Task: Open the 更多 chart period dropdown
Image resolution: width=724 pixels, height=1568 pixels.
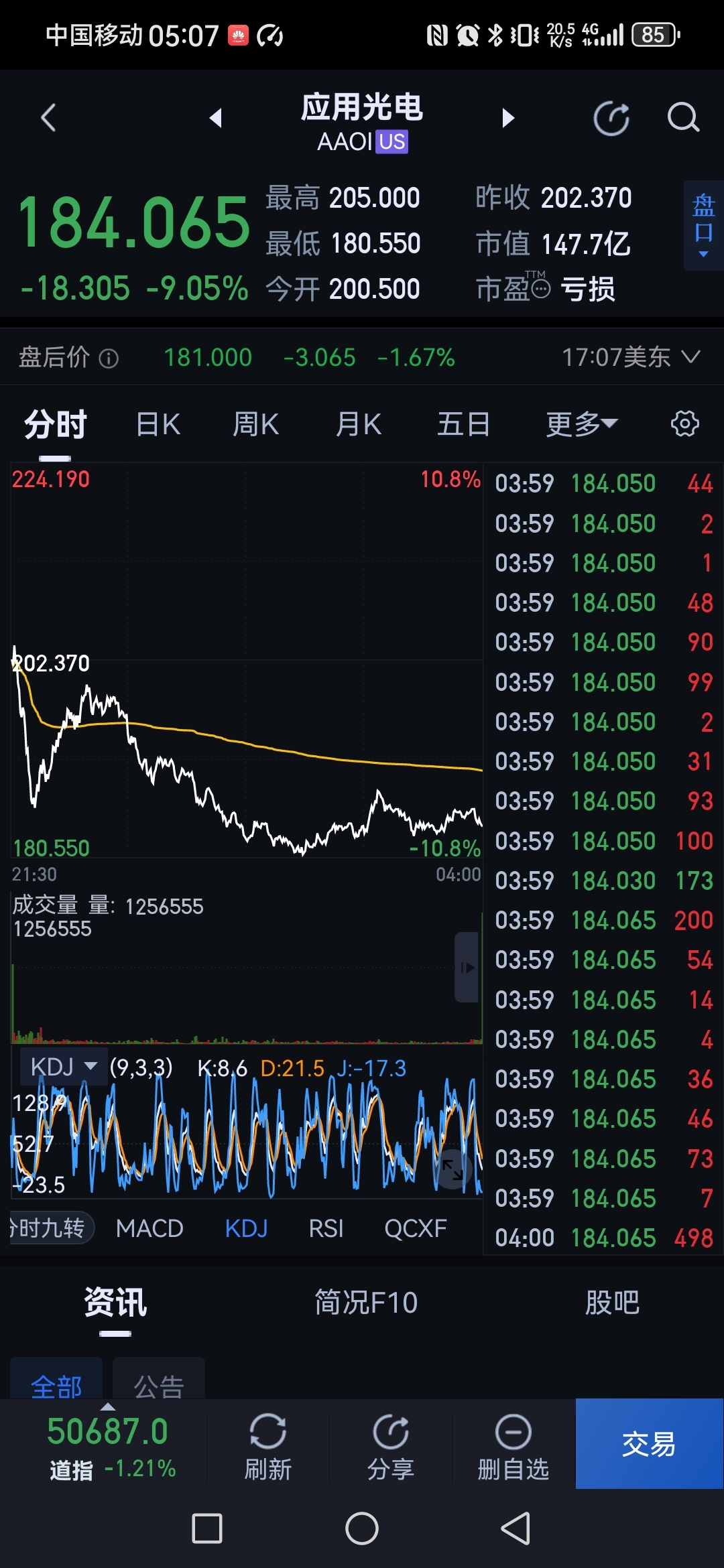Action: 581,424
